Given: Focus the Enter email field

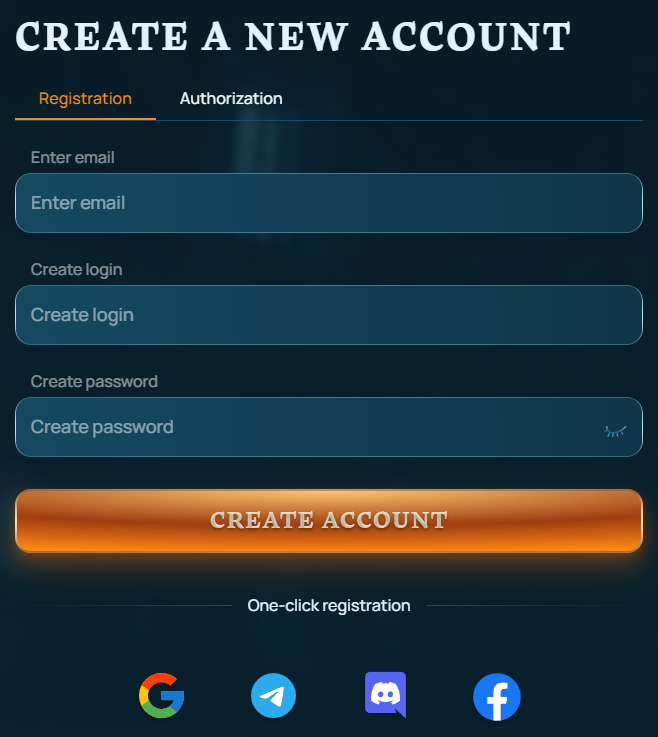Looking at the screenshot, I should (x=328, y=203).
